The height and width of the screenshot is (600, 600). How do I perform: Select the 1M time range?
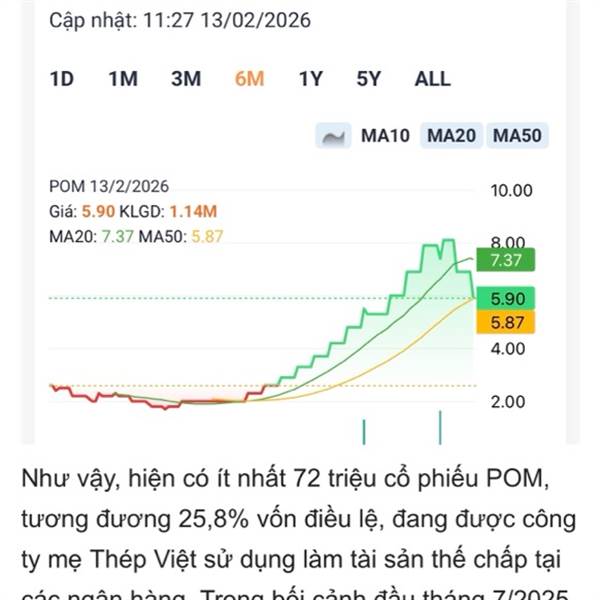pyautogui.click(x=123, y=79)
